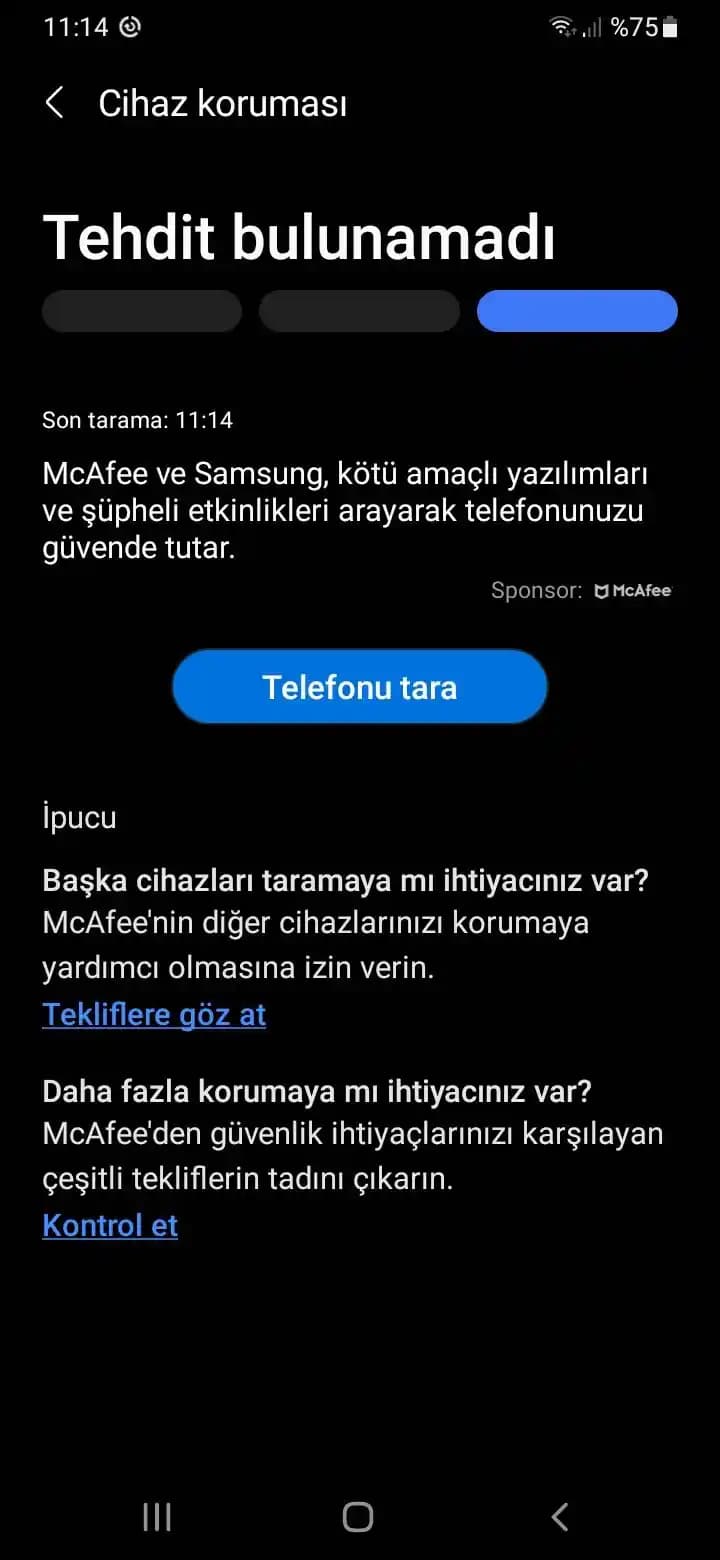Select the Kontrol et link

click(x=110, y=1224)
